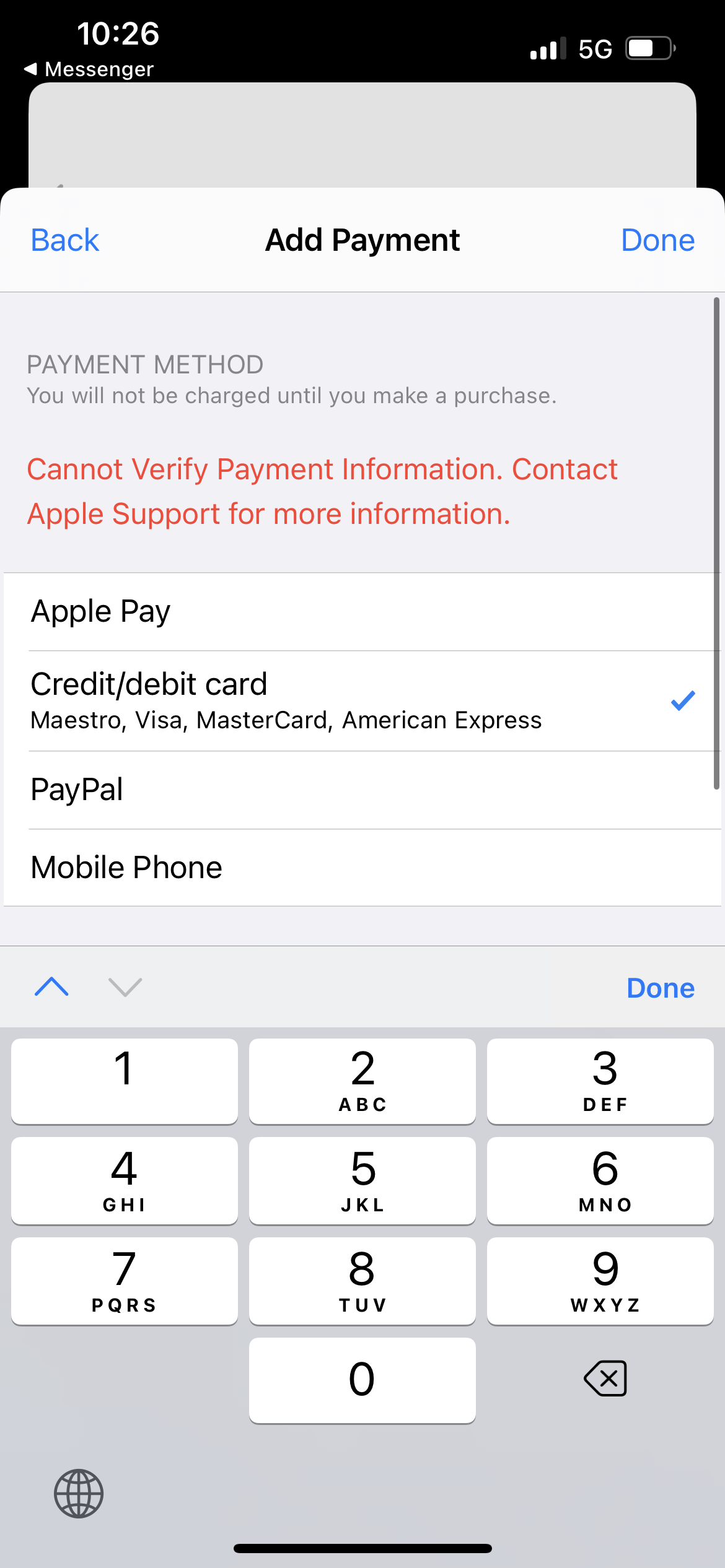
Task: Jump to previous field with up chevron
Action: [52, 987]
